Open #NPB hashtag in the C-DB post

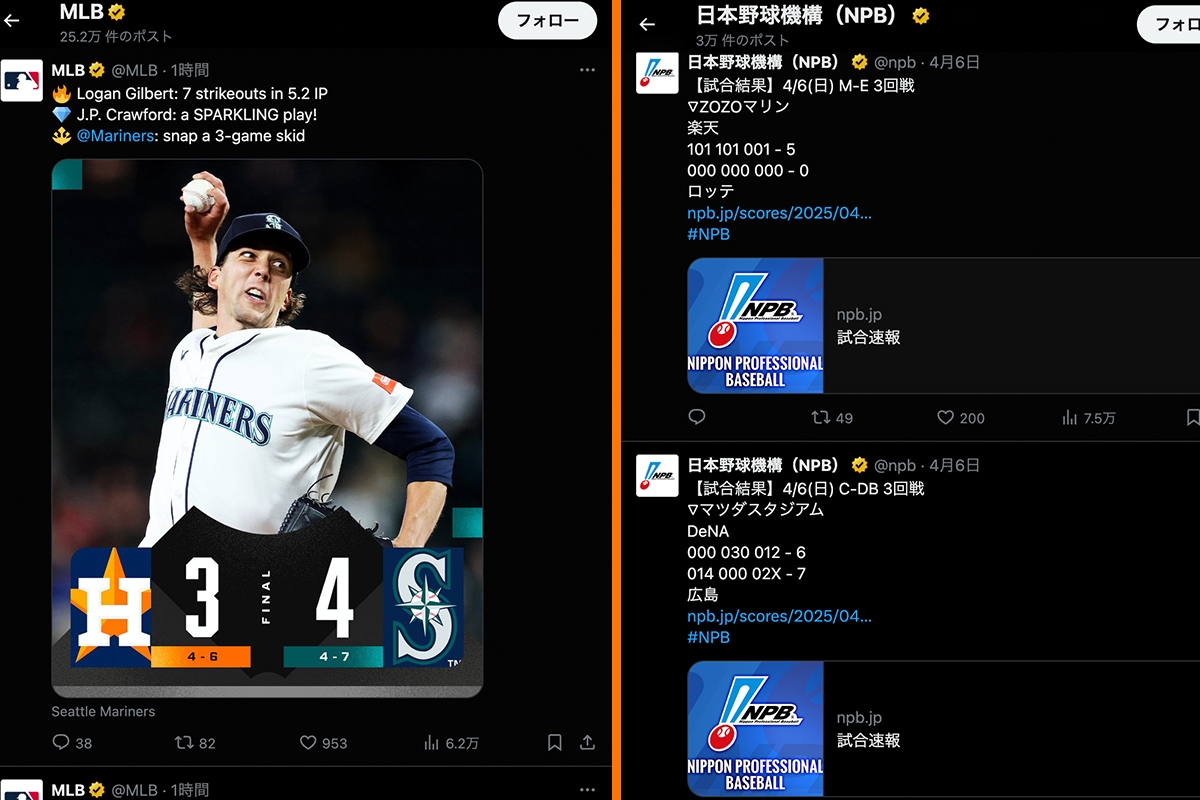[x=708, y=637]
